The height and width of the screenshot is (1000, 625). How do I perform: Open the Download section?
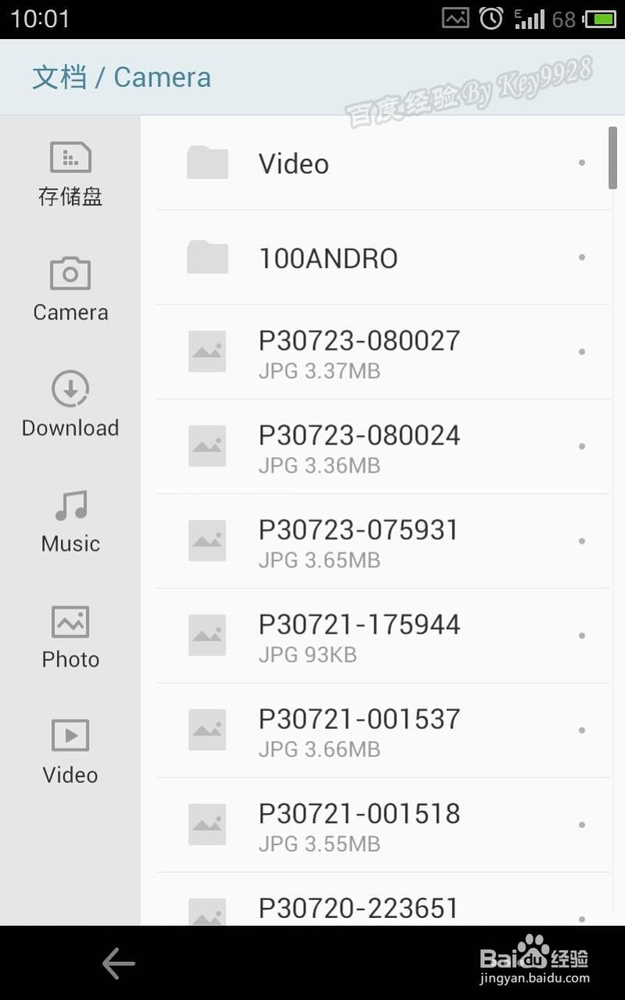[70, 405]
